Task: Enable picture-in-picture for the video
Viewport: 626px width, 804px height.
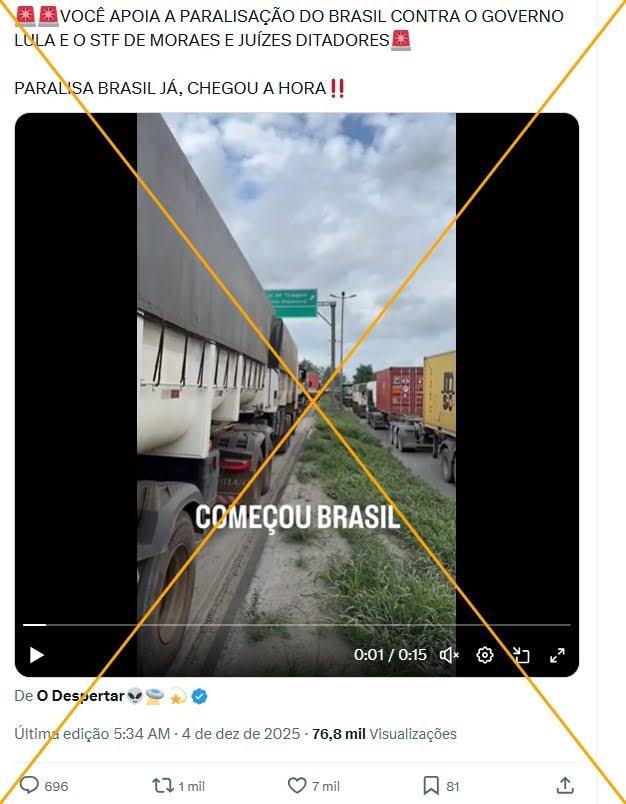Action: [521, 655]
